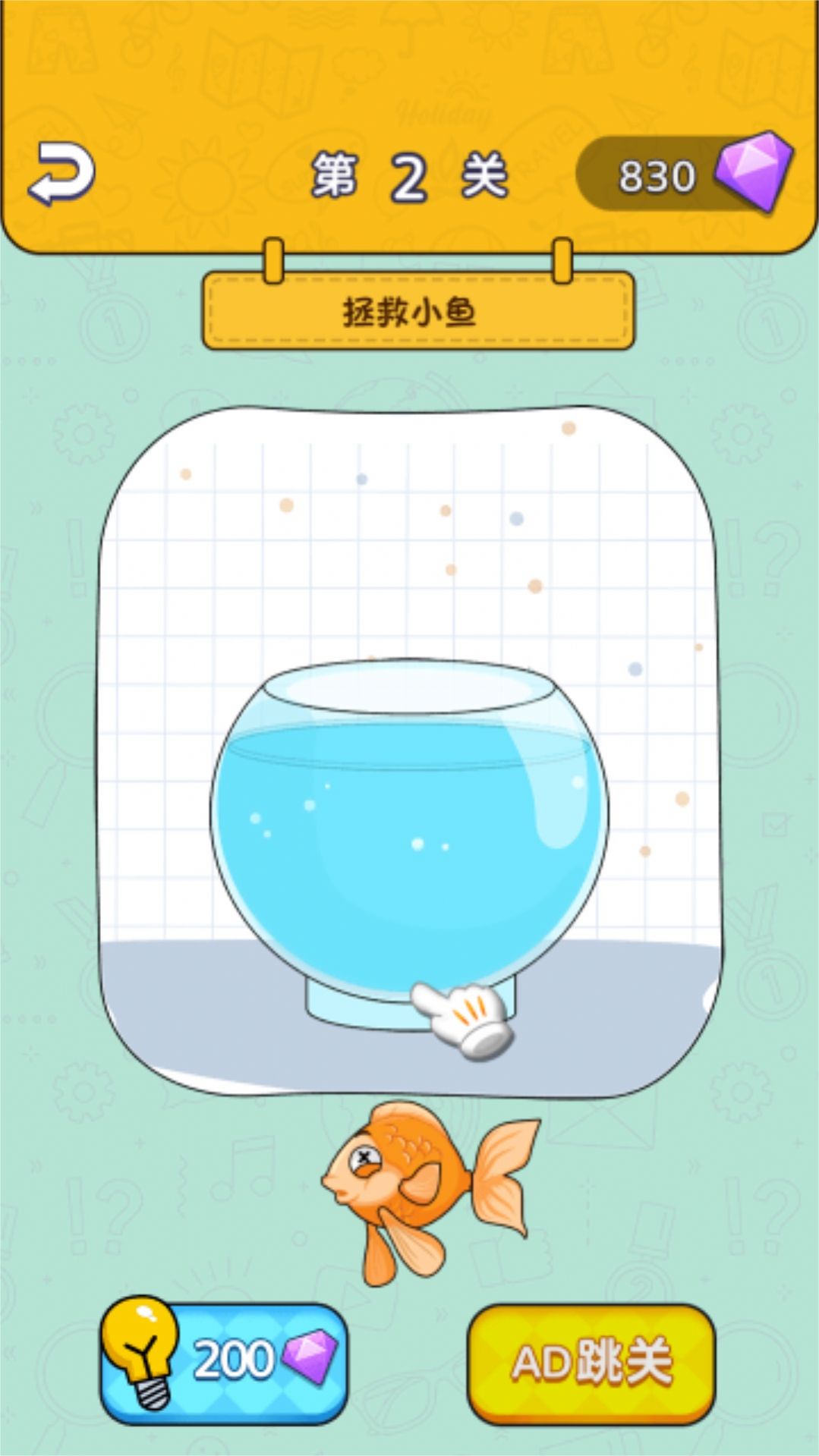This screenshot has width=819, height=1456.
Task: Tap the AD跳关 skip level button
Action: point(591,1362)
